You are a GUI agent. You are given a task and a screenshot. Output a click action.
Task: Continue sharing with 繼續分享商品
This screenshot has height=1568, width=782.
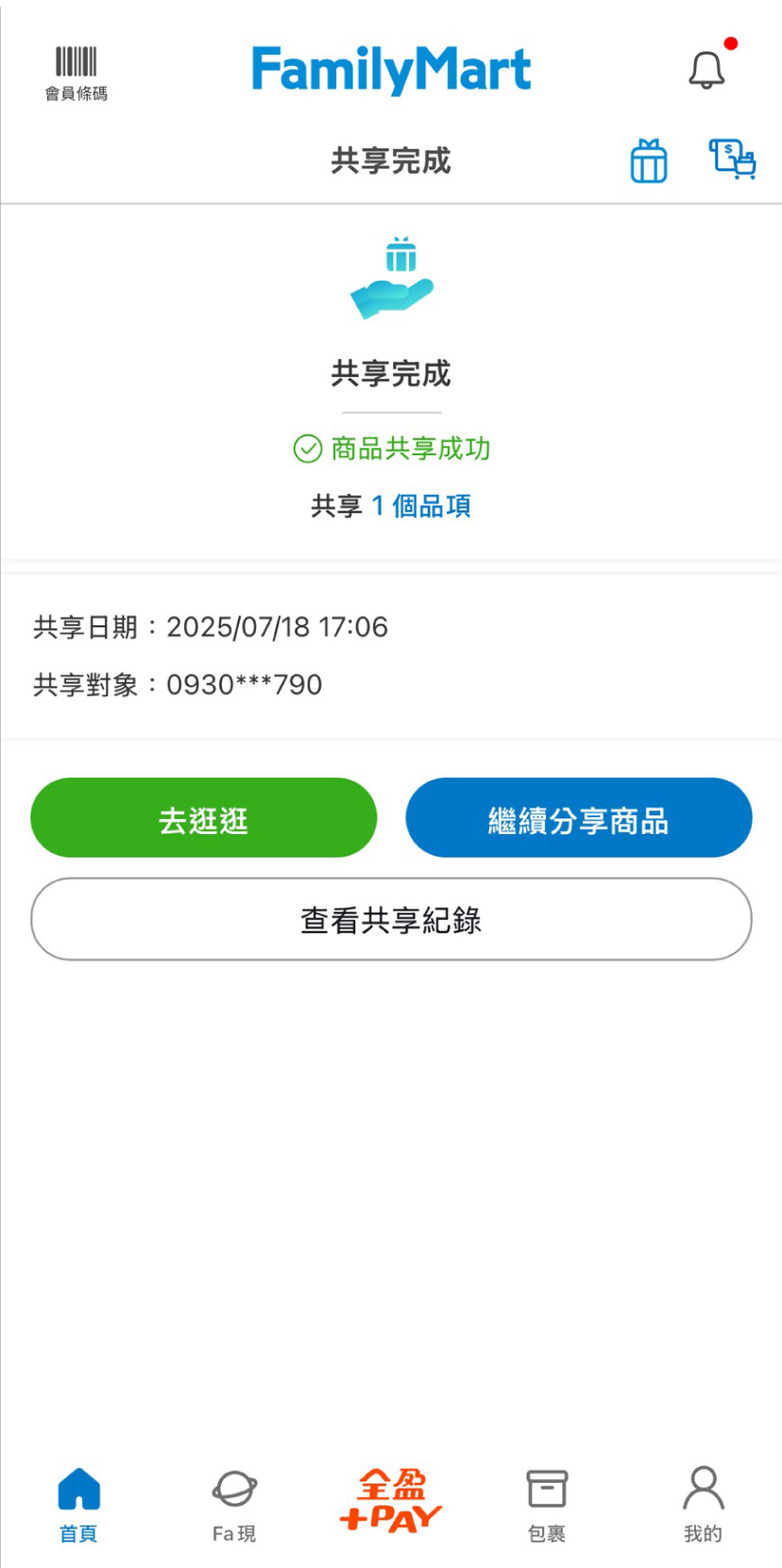point(579,818)
